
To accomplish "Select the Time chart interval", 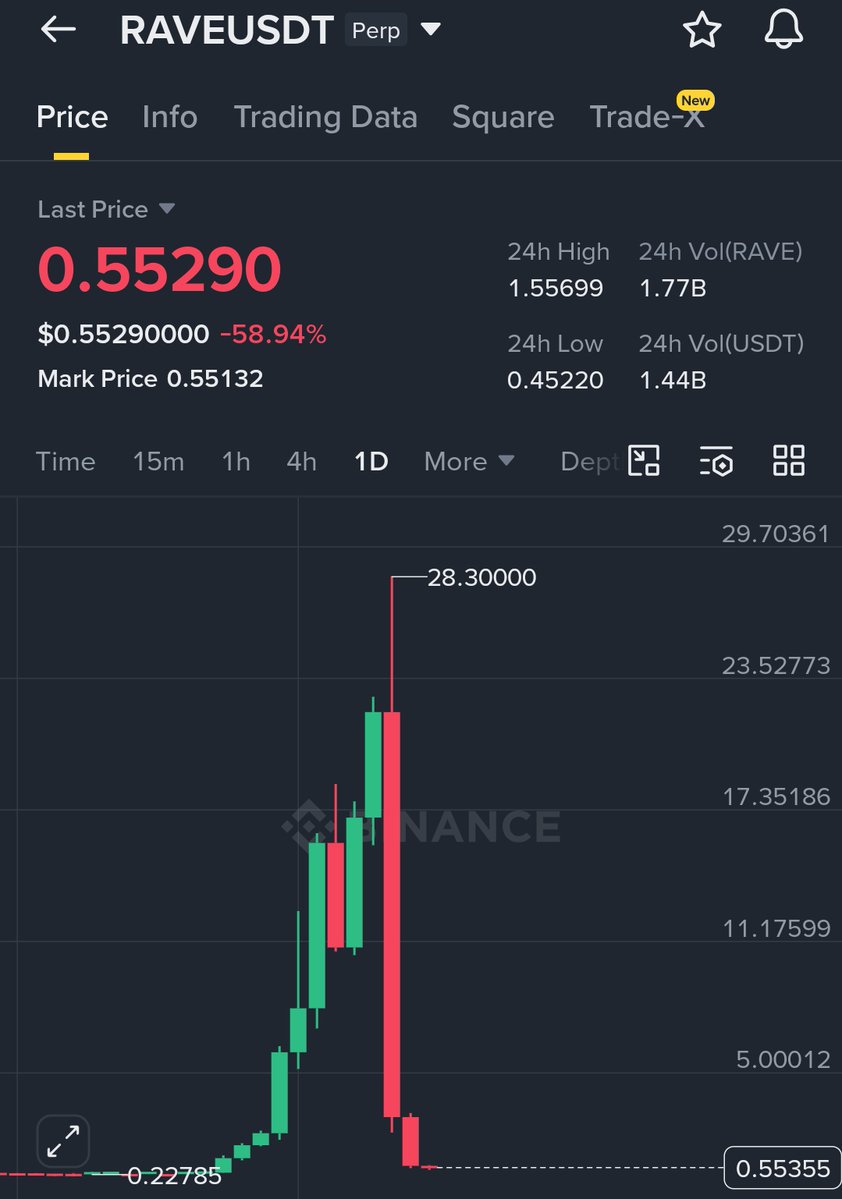I will tap(66, 461).
